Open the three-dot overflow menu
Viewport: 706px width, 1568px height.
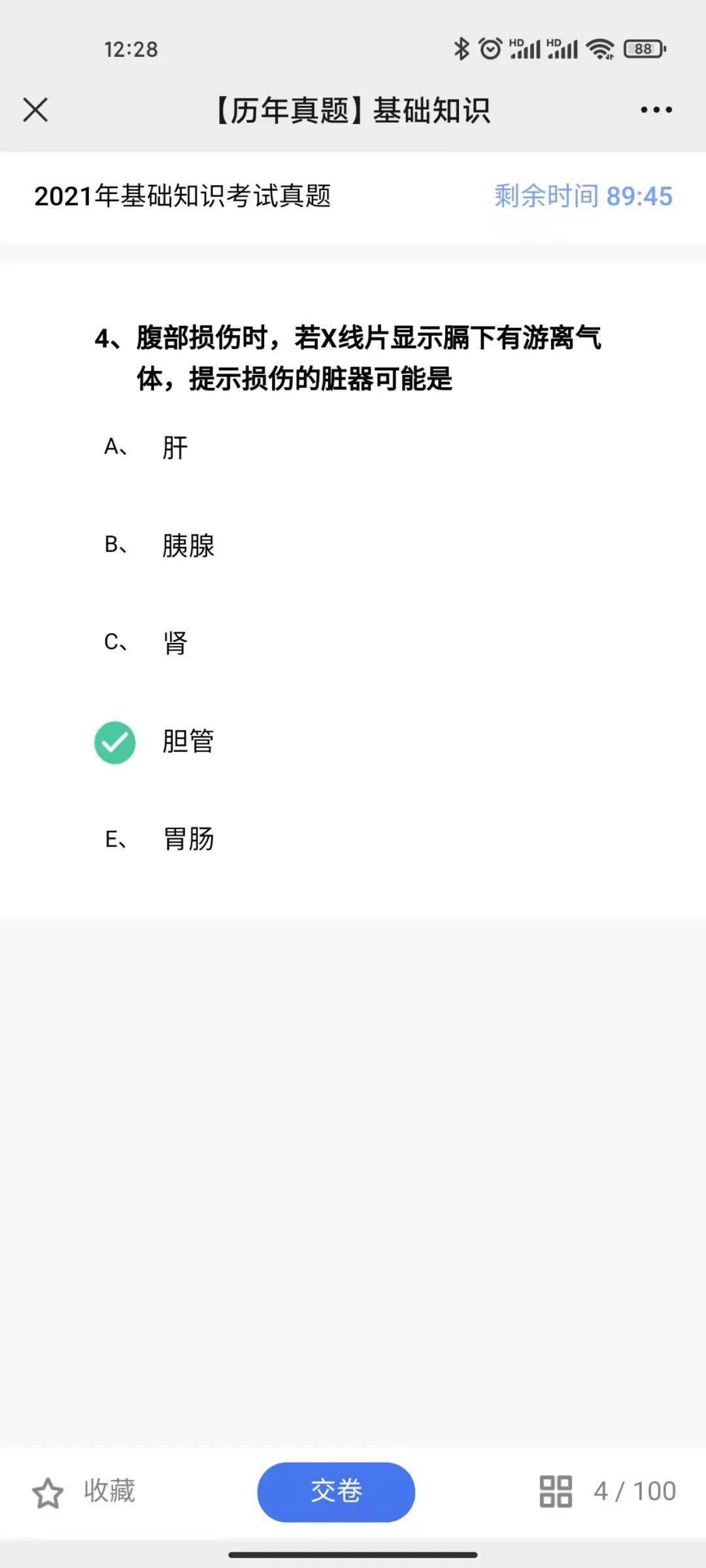click(656, 110)
